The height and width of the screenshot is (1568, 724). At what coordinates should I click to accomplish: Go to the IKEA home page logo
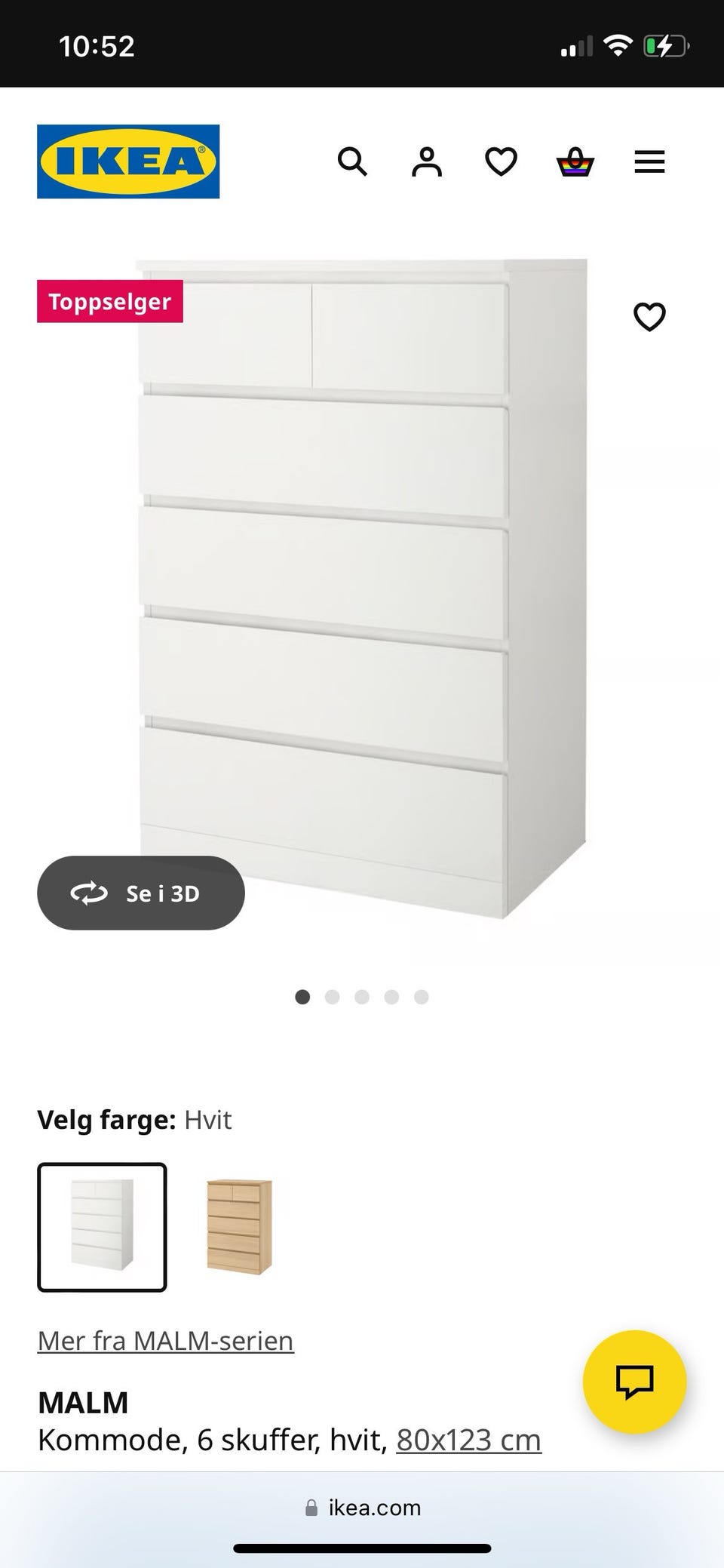pyautogui.click(x=128, y=161)
